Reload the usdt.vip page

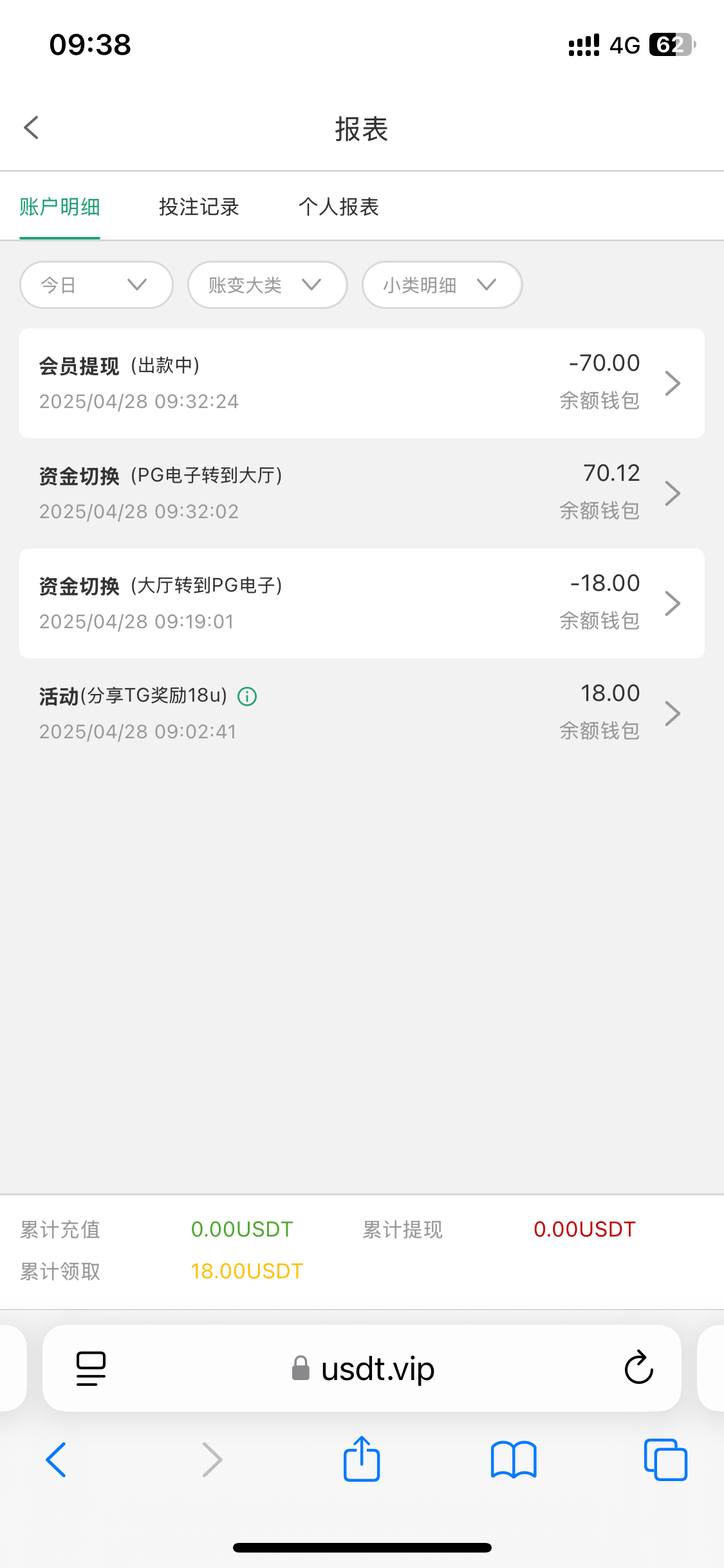coord(638,1368)
